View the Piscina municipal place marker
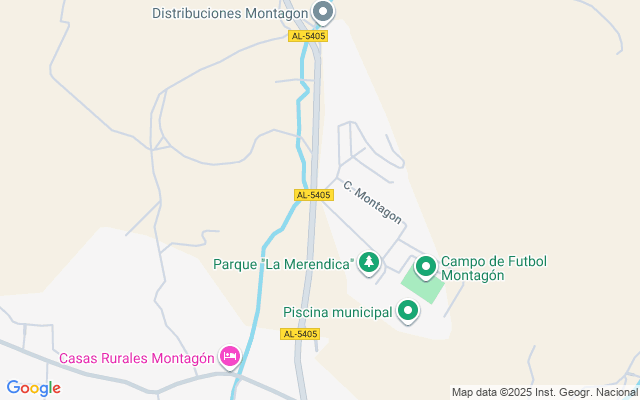Viewport: 640px width, 400px height. (408, 312)
